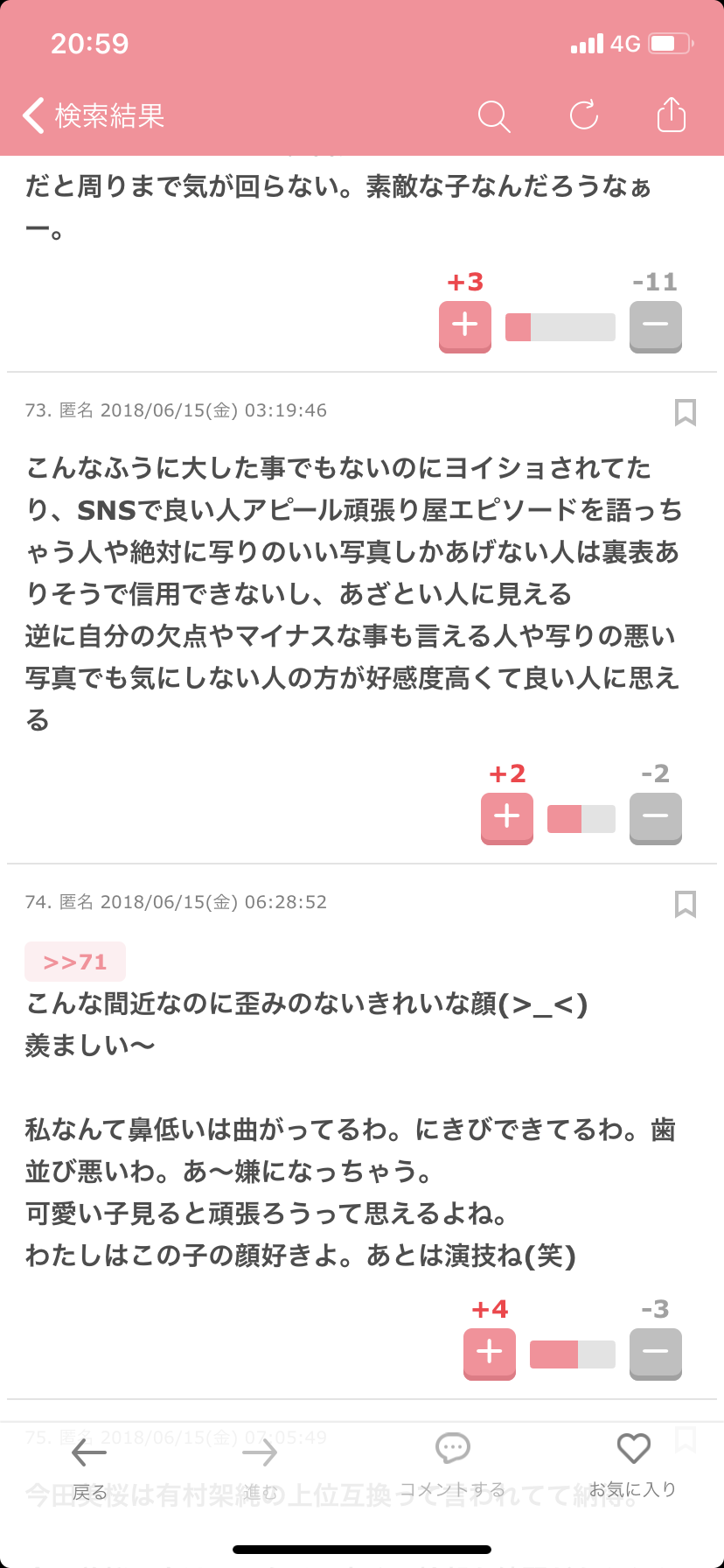Upvote the comment showing +3
Viewport: 724px width, 1568px height.
click(x=465, y=327)
